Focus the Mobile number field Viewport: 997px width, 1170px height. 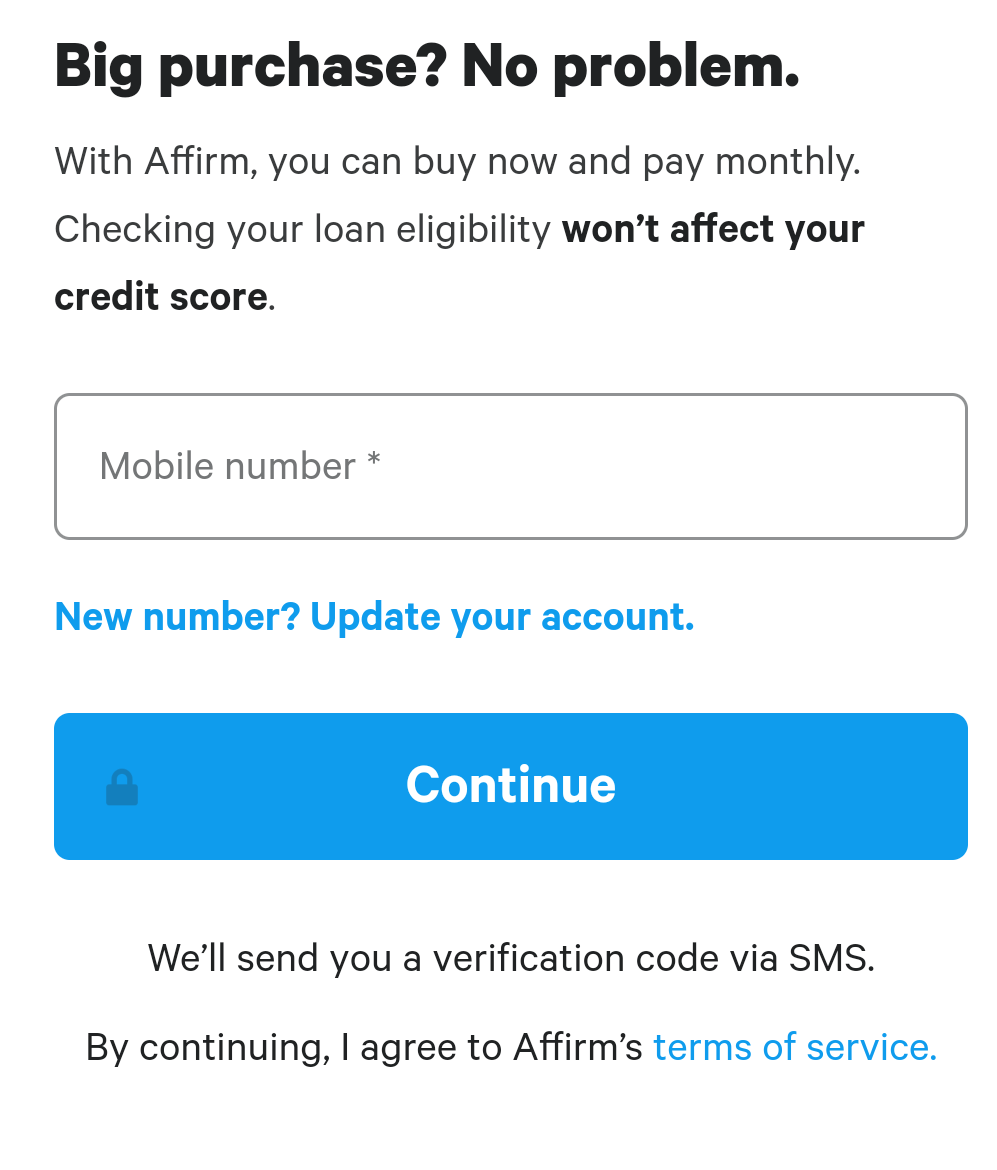point(510,466)
